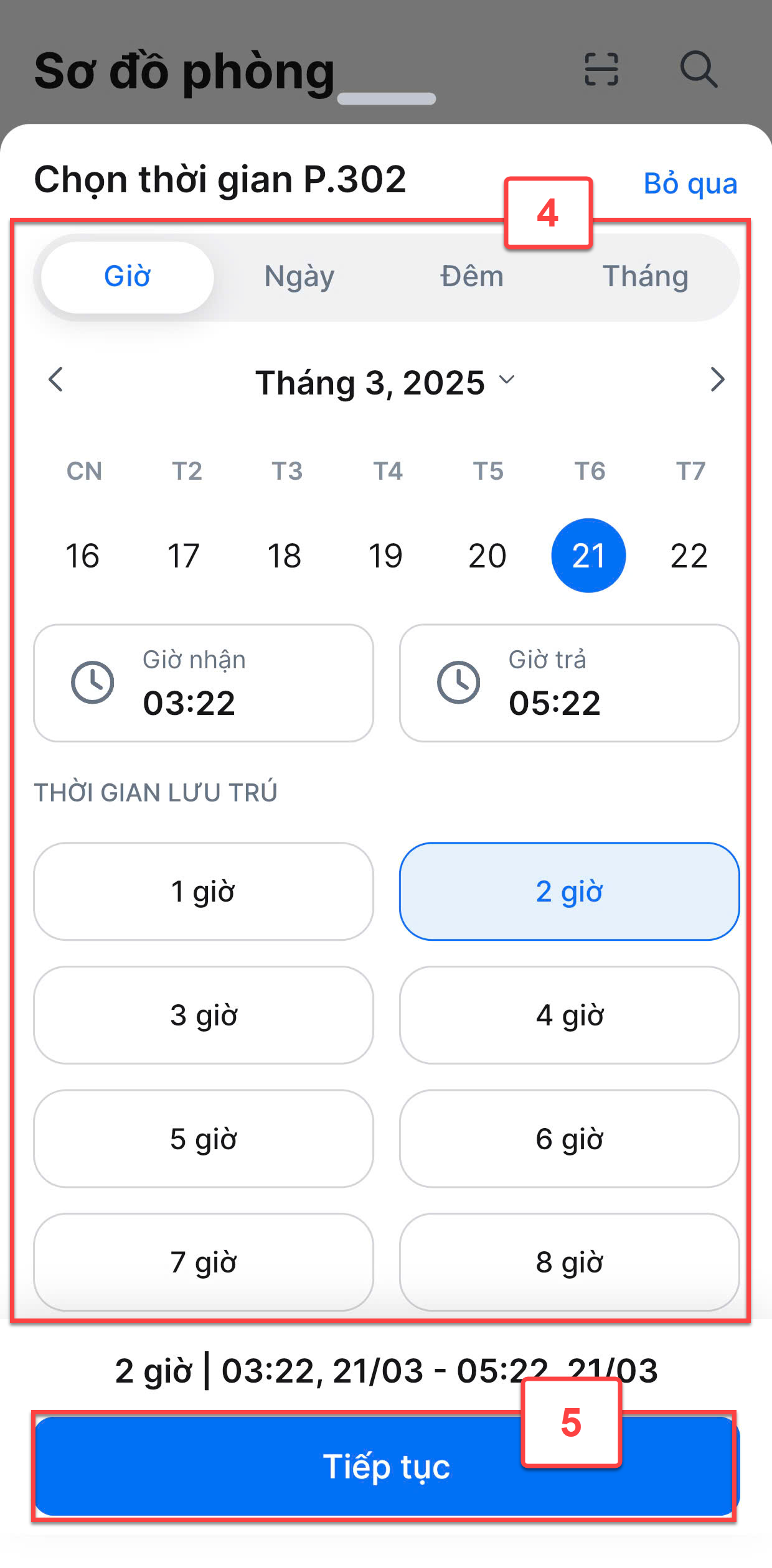Tap the Tiếp tục button
Screen dimensions: 772x1568
(386, 1467)
